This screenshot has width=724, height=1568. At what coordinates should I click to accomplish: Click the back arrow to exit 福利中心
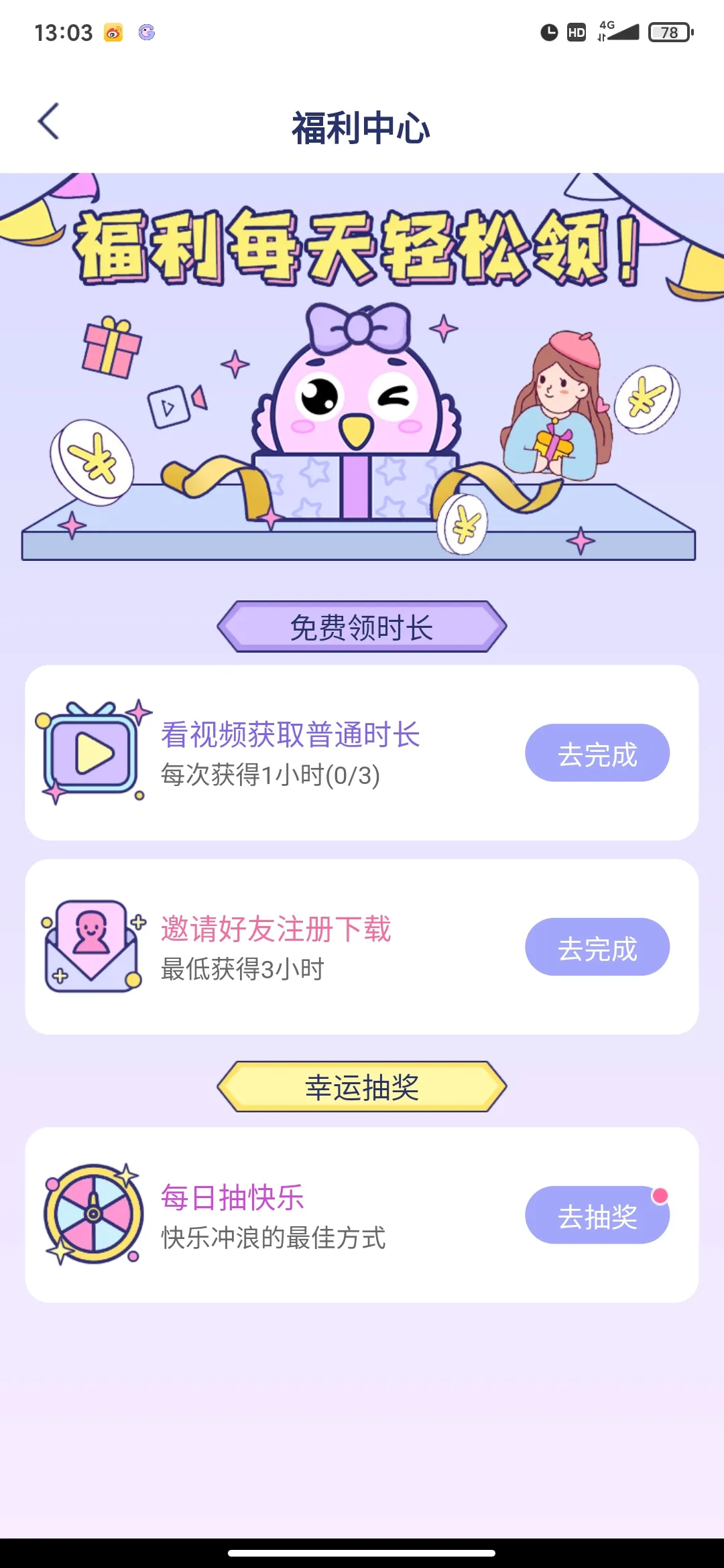coord(48,123)
